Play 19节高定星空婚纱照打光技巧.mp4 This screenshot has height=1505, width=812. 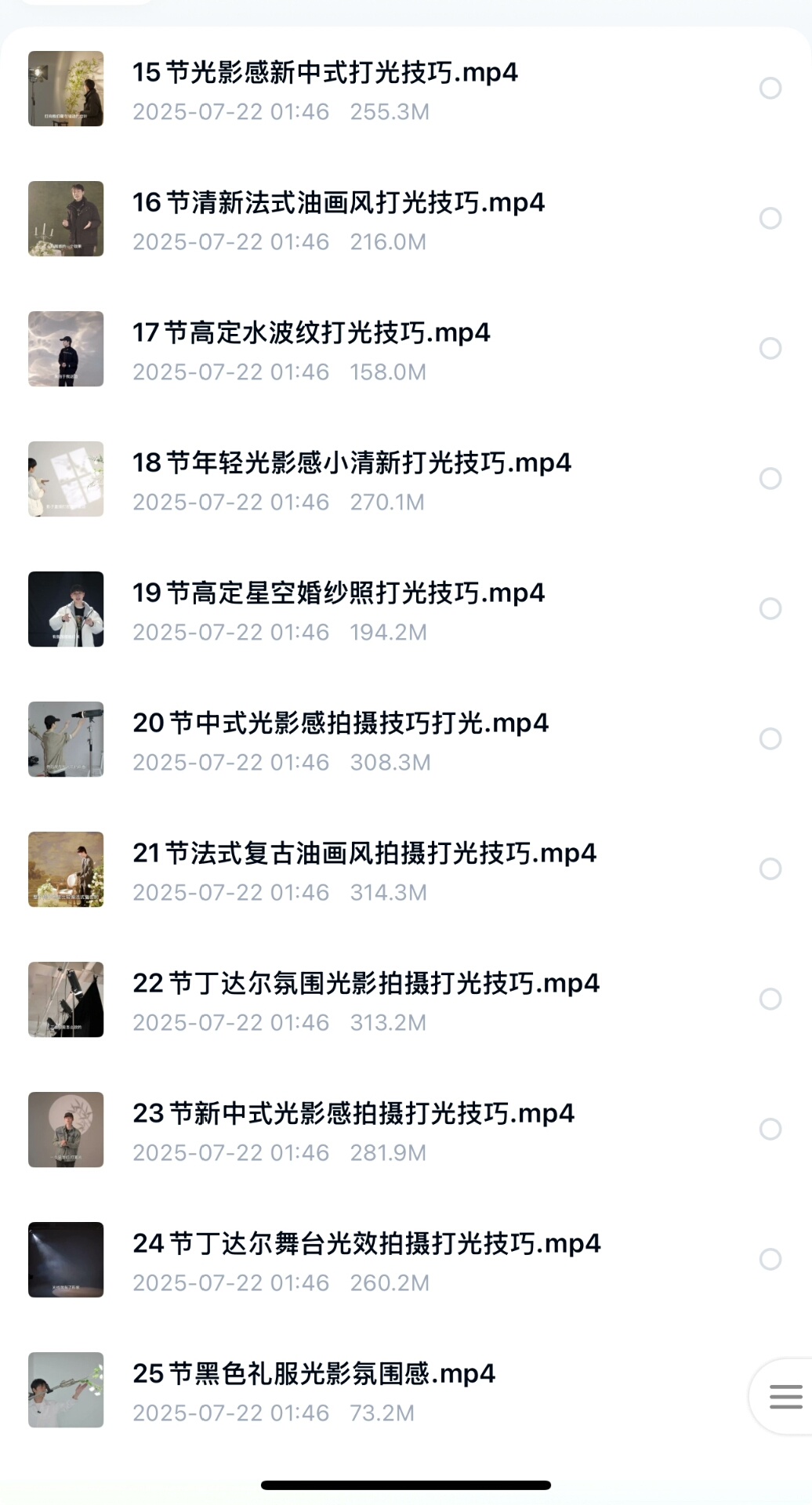click(338, 594)
